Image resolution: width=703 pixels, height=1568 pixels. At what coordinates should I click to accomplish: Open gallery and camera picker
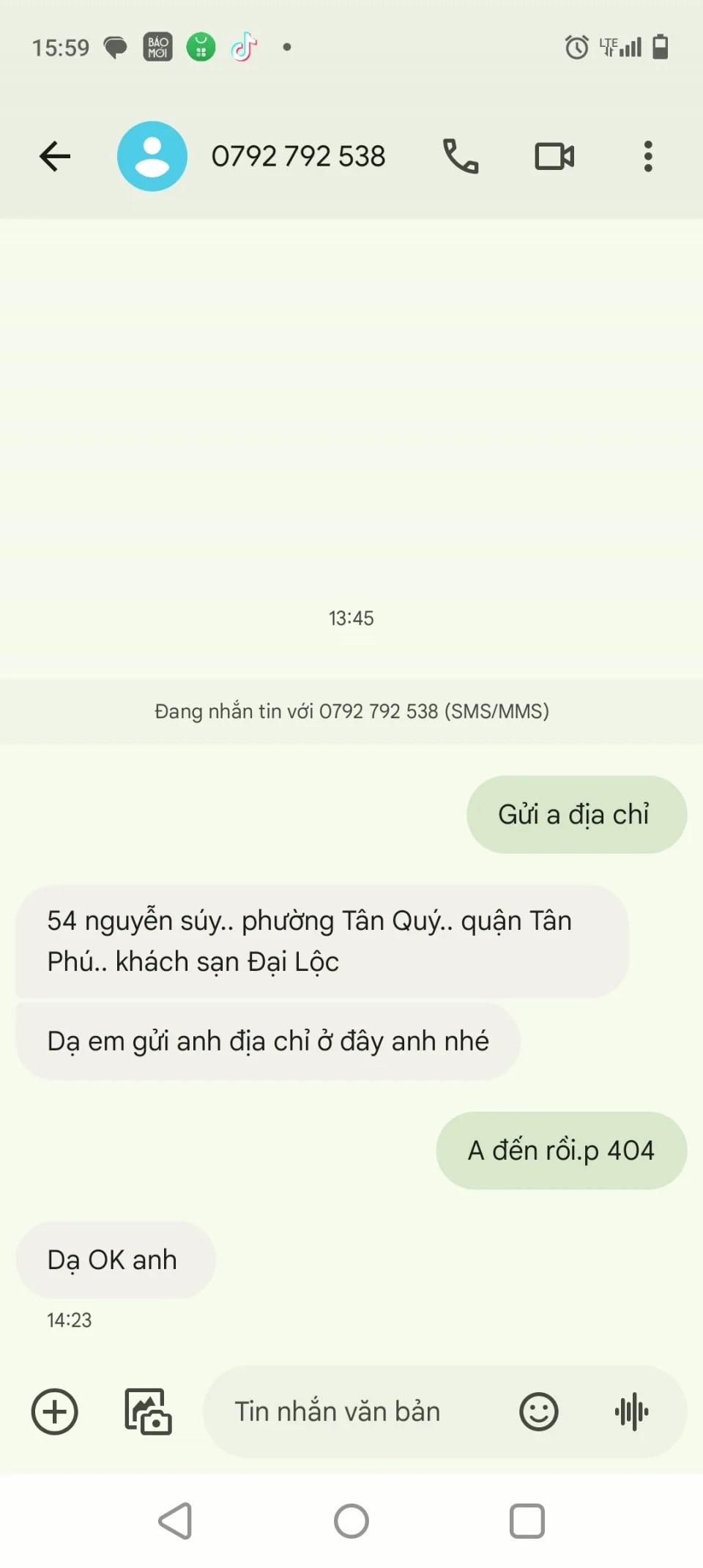click(x=148, y=1411)
